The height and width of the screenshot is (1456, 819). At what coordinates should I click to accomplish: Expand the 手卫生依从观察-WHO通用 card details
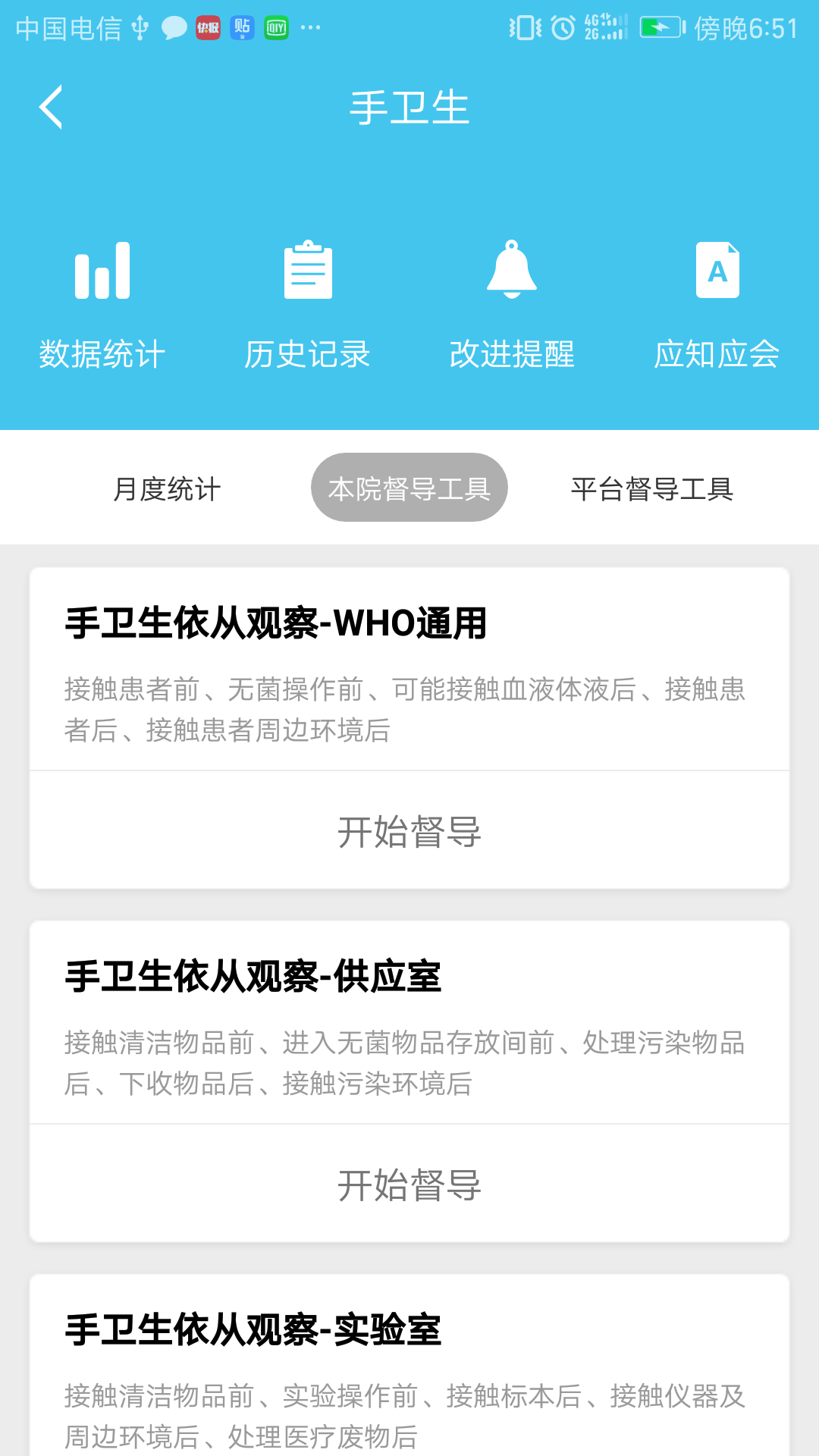pos(277,623)
